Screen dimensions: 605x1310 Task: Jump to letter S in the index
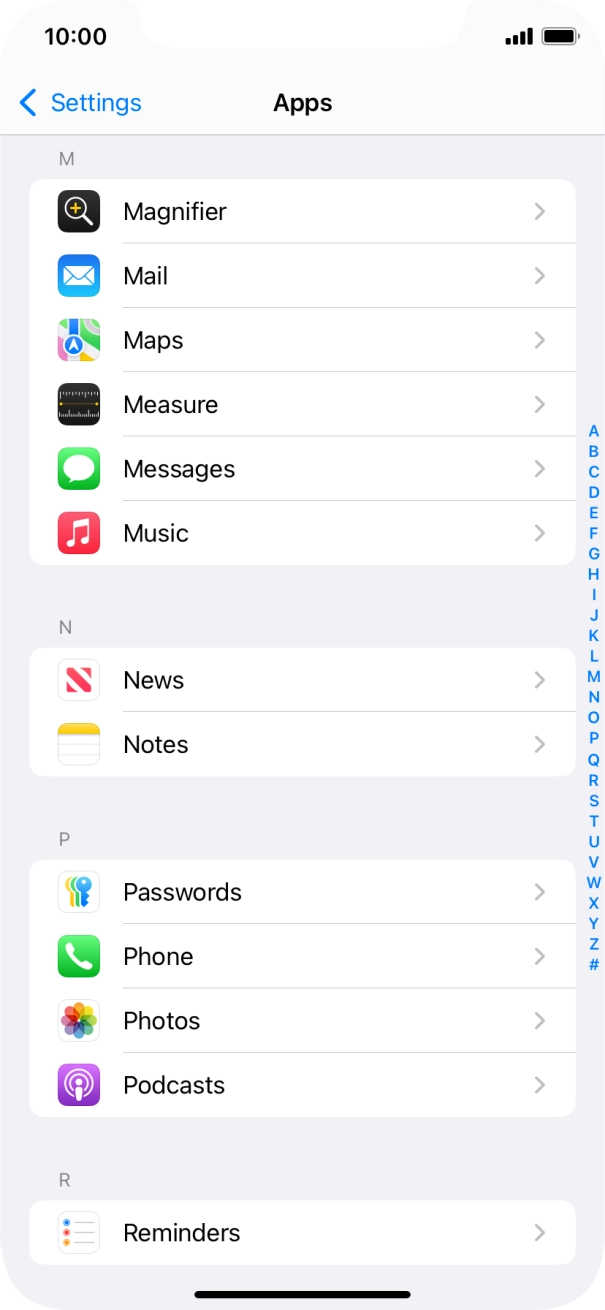pyautogui.click(x=594, y=800)
